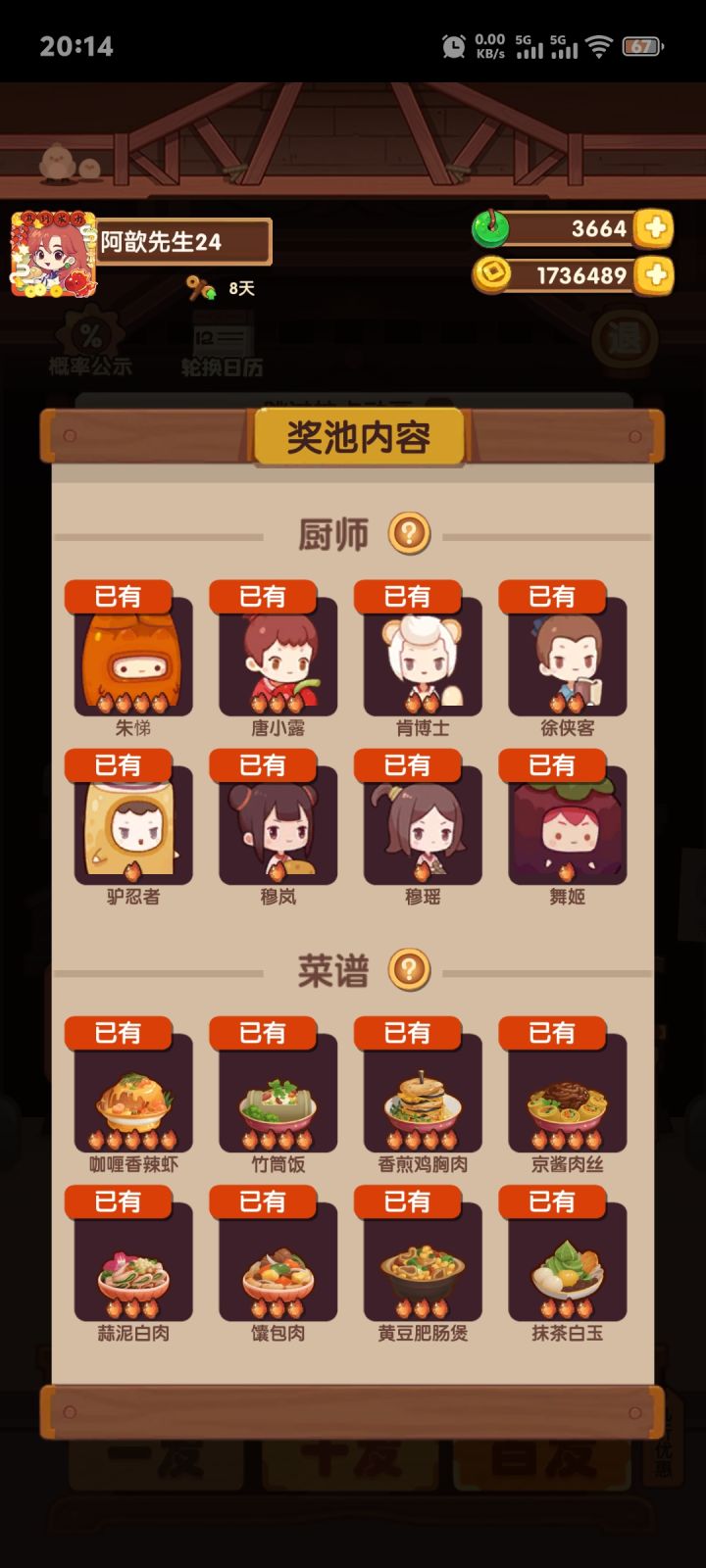Screen dimensions: 706x1568
Task: Open the 厨师 help question mark icon
Action: [408, 535]
